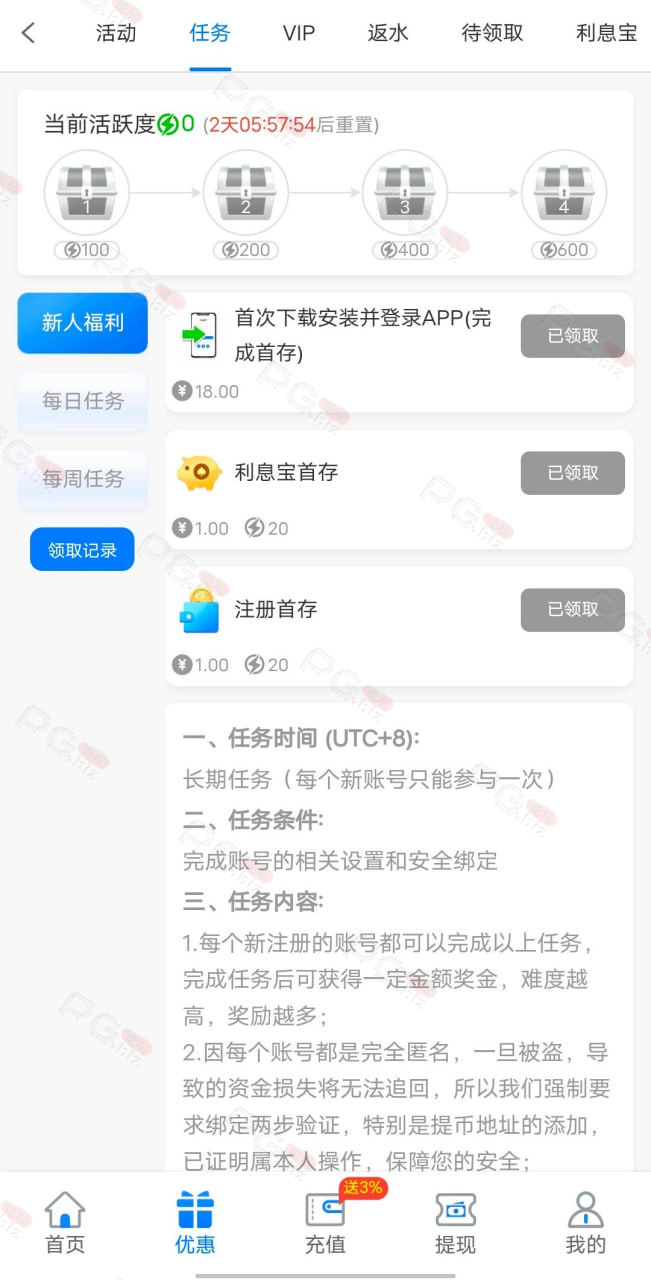Go to the 首页 home tab

[x=65, y=1223]
